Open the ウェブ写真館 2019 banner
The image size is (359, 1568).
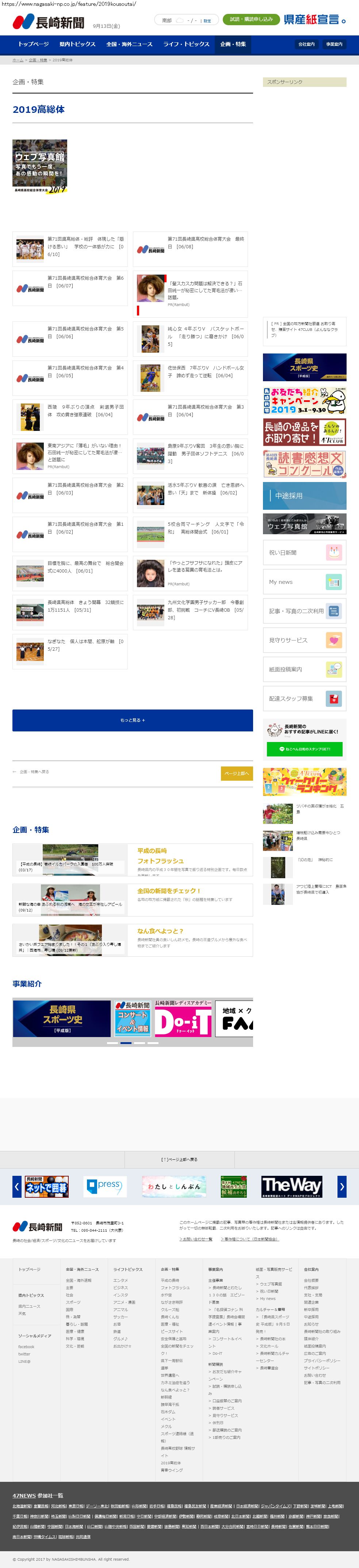(39, 167)
